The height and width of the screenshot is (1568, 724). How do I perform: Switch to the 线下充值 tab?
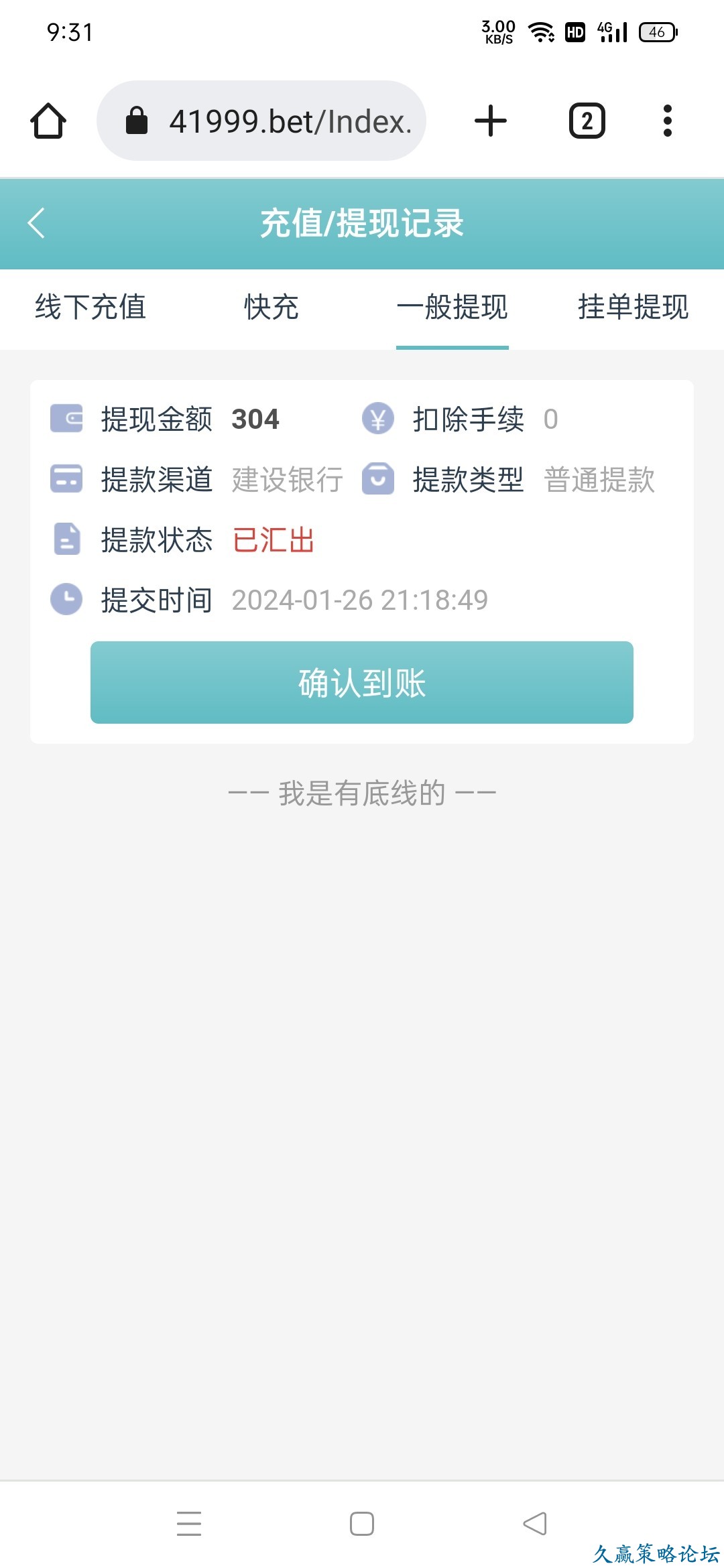(90, 308)
